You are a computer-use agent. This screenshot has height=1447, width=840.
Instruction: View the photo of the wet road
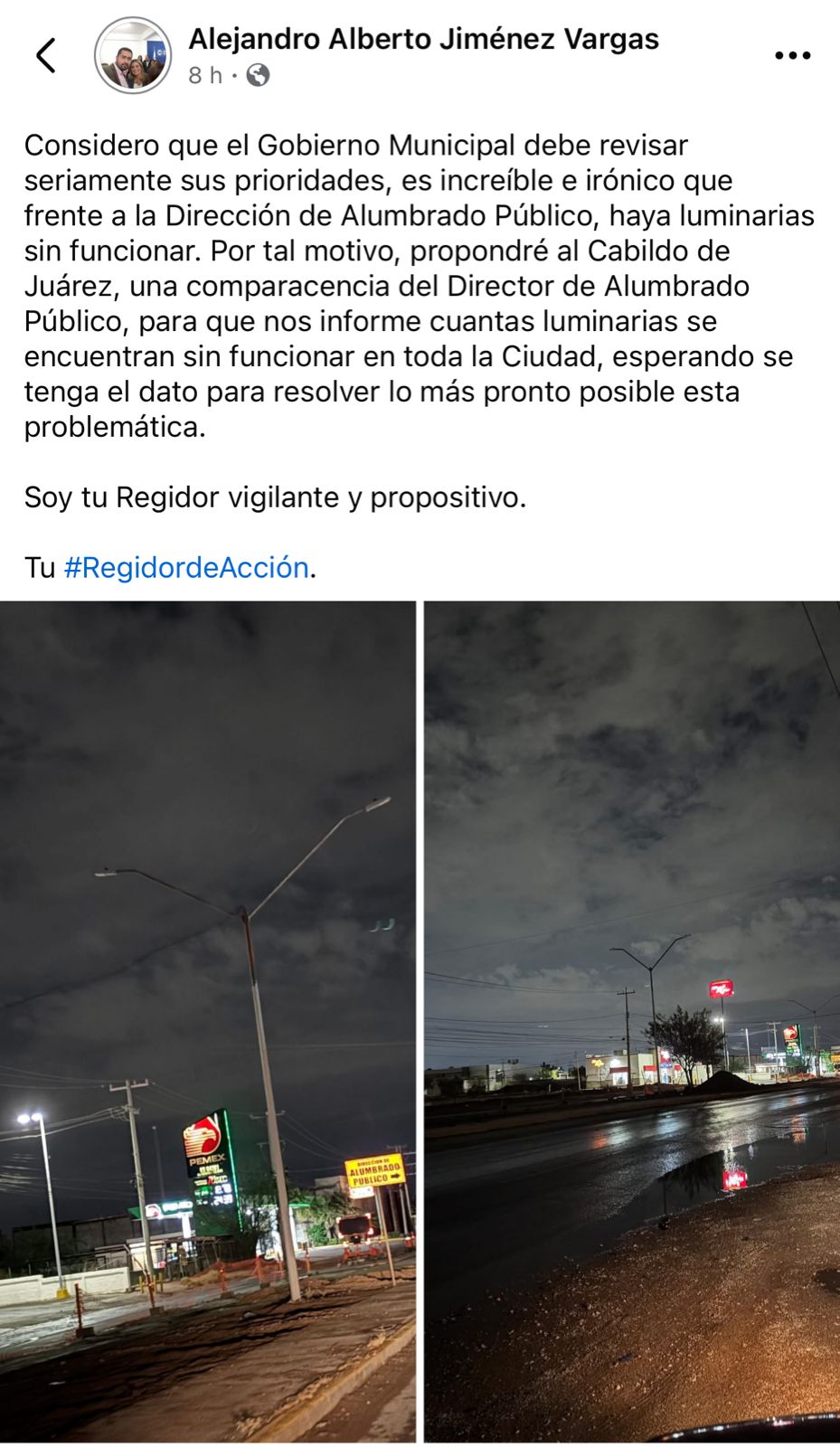point(631,1020)
